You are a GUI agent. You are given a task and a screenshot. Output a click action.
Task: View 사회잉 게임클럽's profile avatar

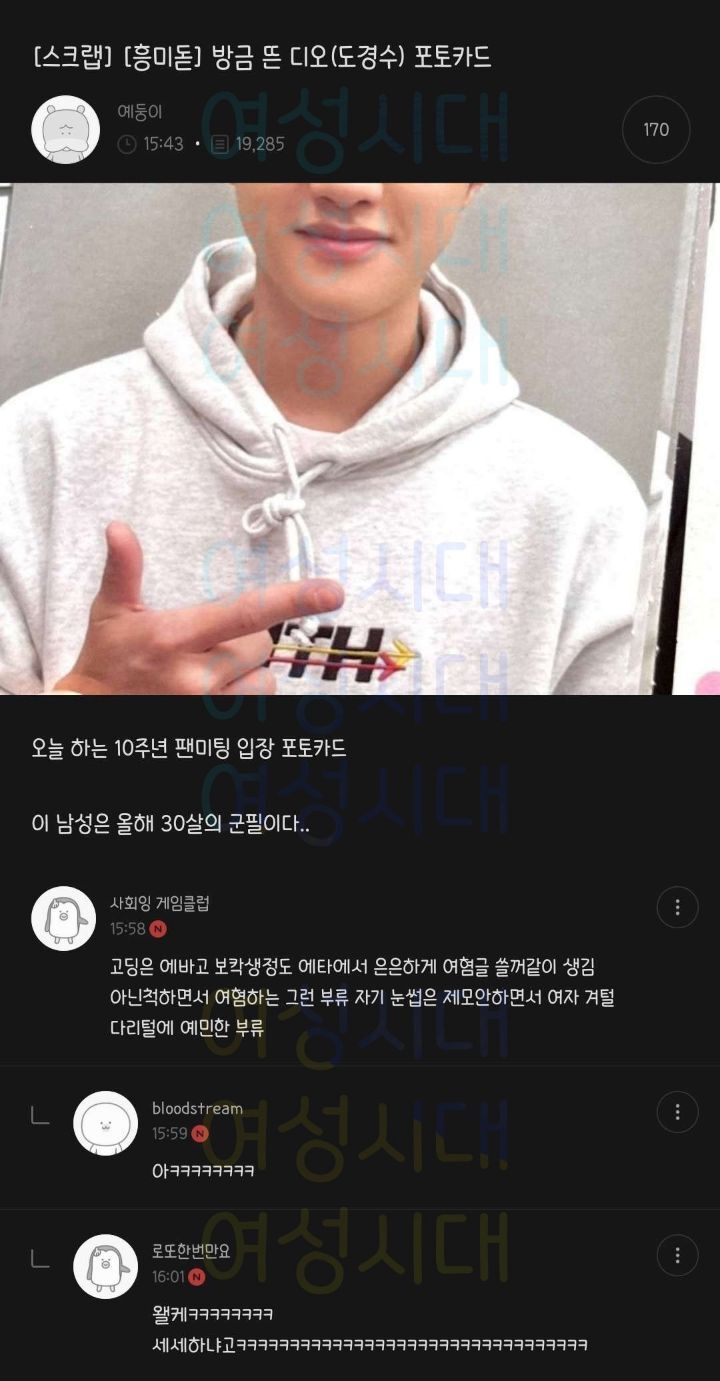(x=64, y=917)
